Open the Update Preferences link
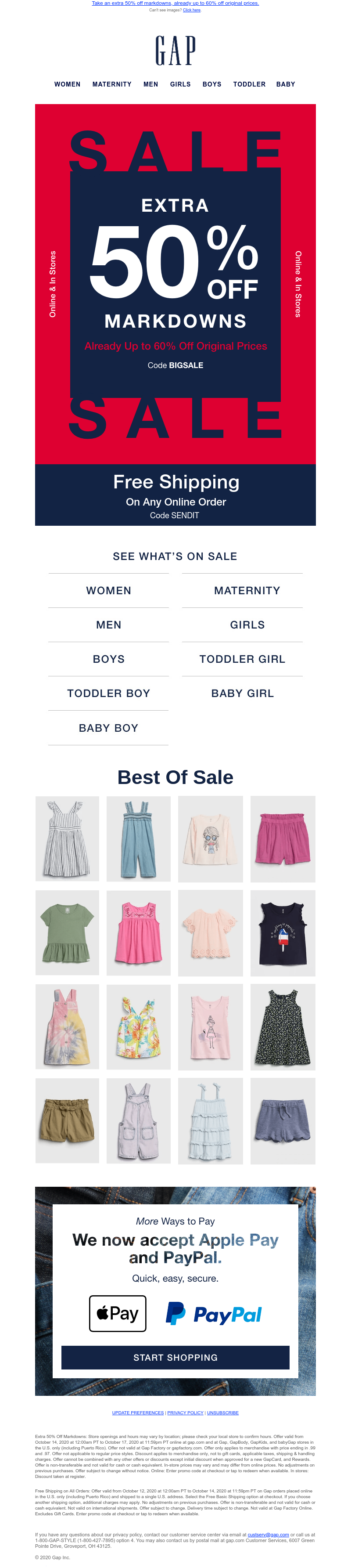The image size is (351, 1568). [138, 1413]
